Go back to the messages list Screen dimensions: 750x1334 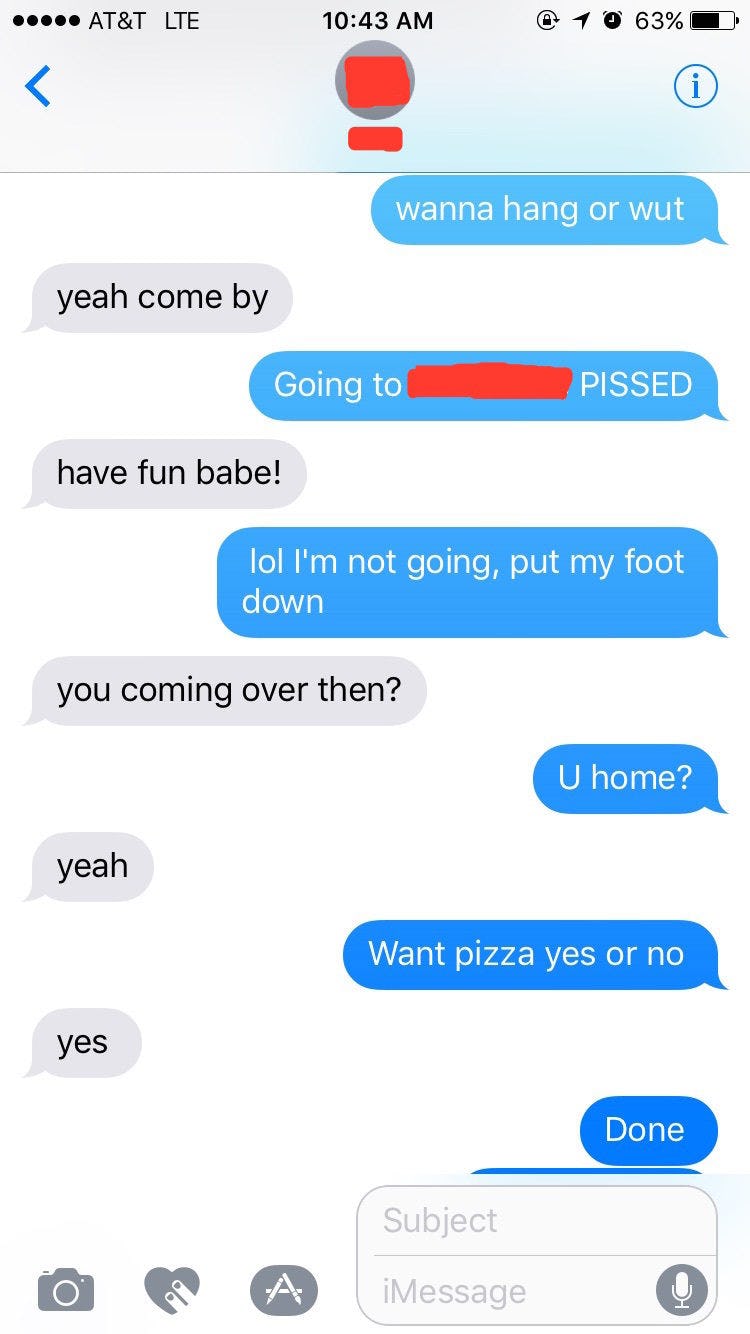38,86
